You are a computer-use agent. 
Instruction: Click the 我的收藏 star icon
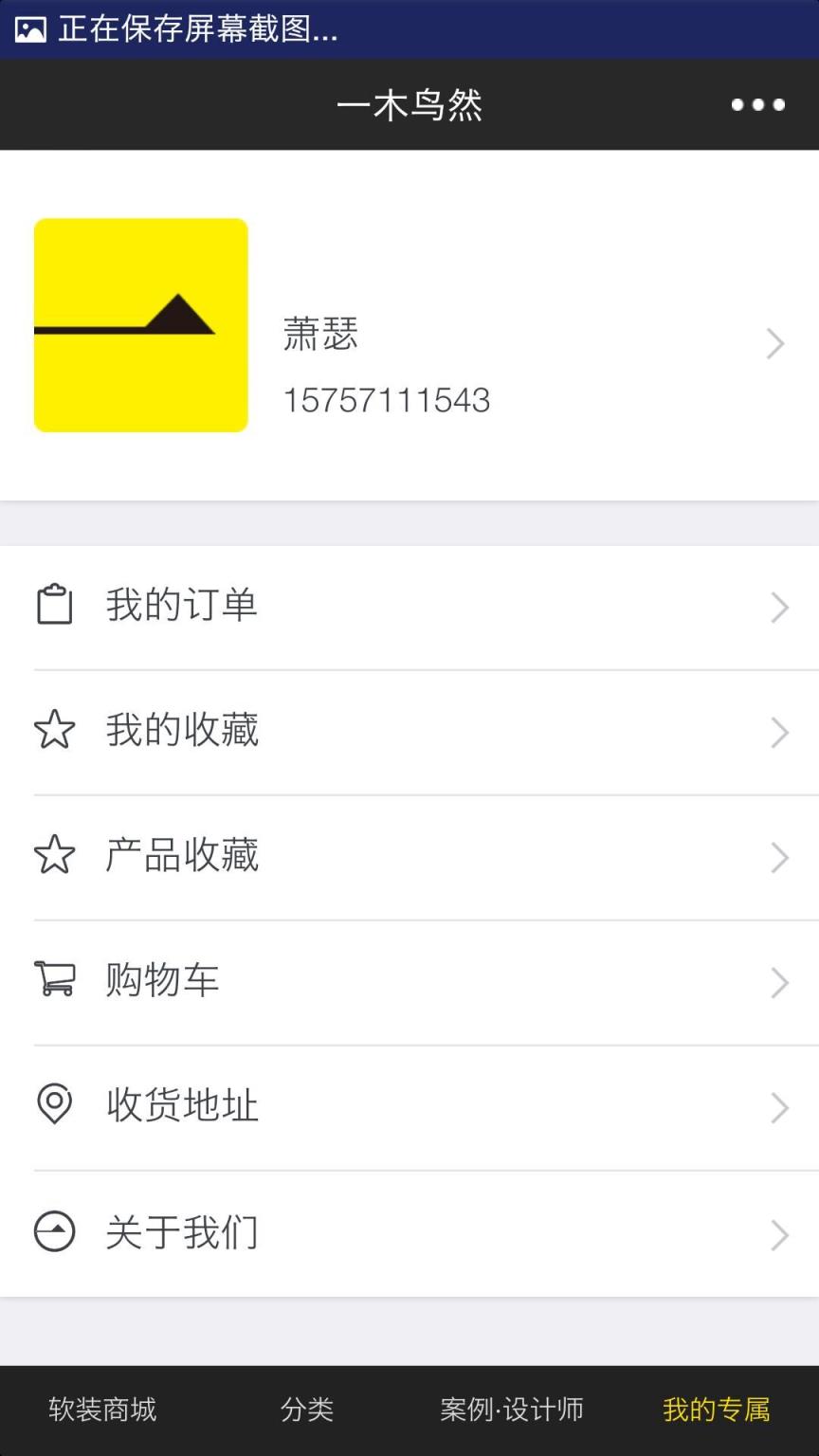[x=54, y=730]
